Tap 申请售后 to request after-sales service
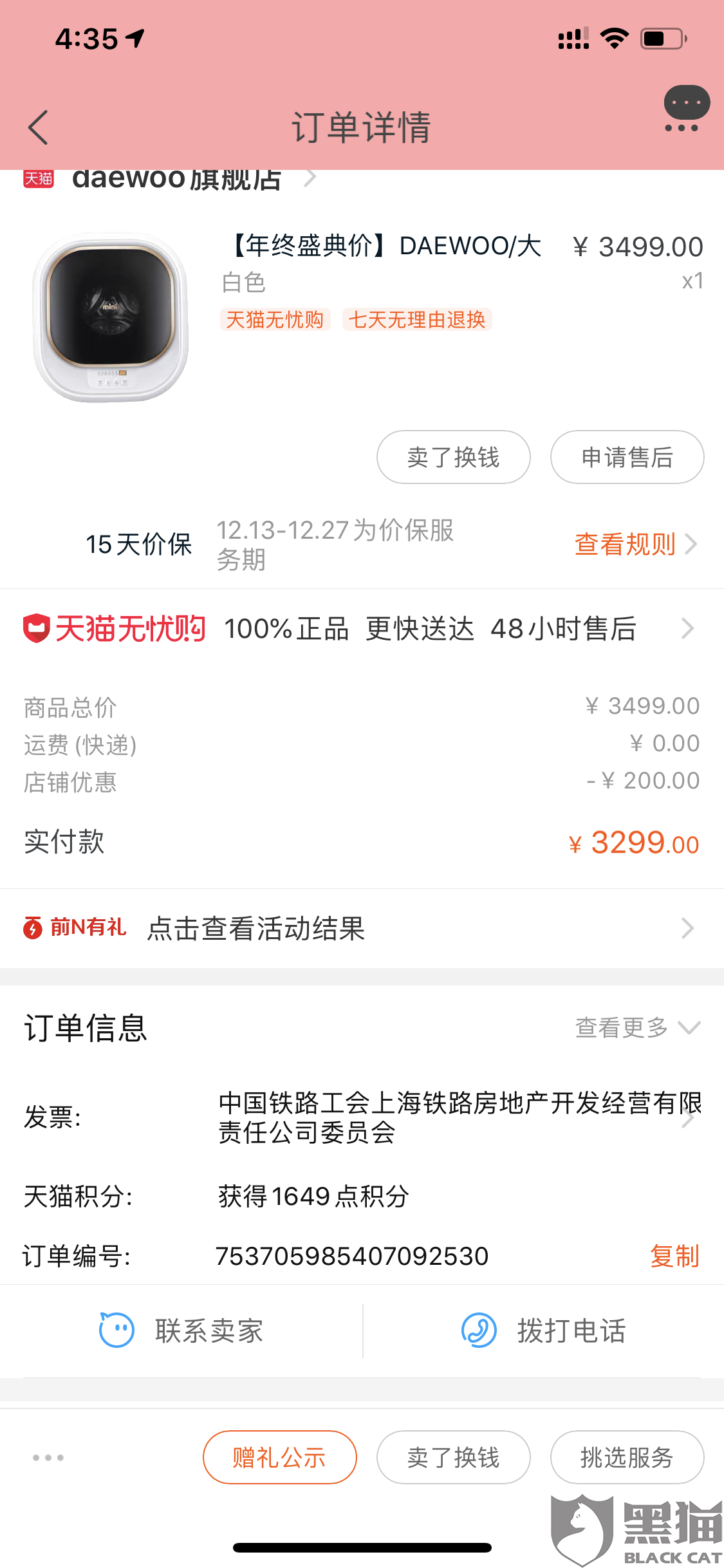 pos(627,457)
